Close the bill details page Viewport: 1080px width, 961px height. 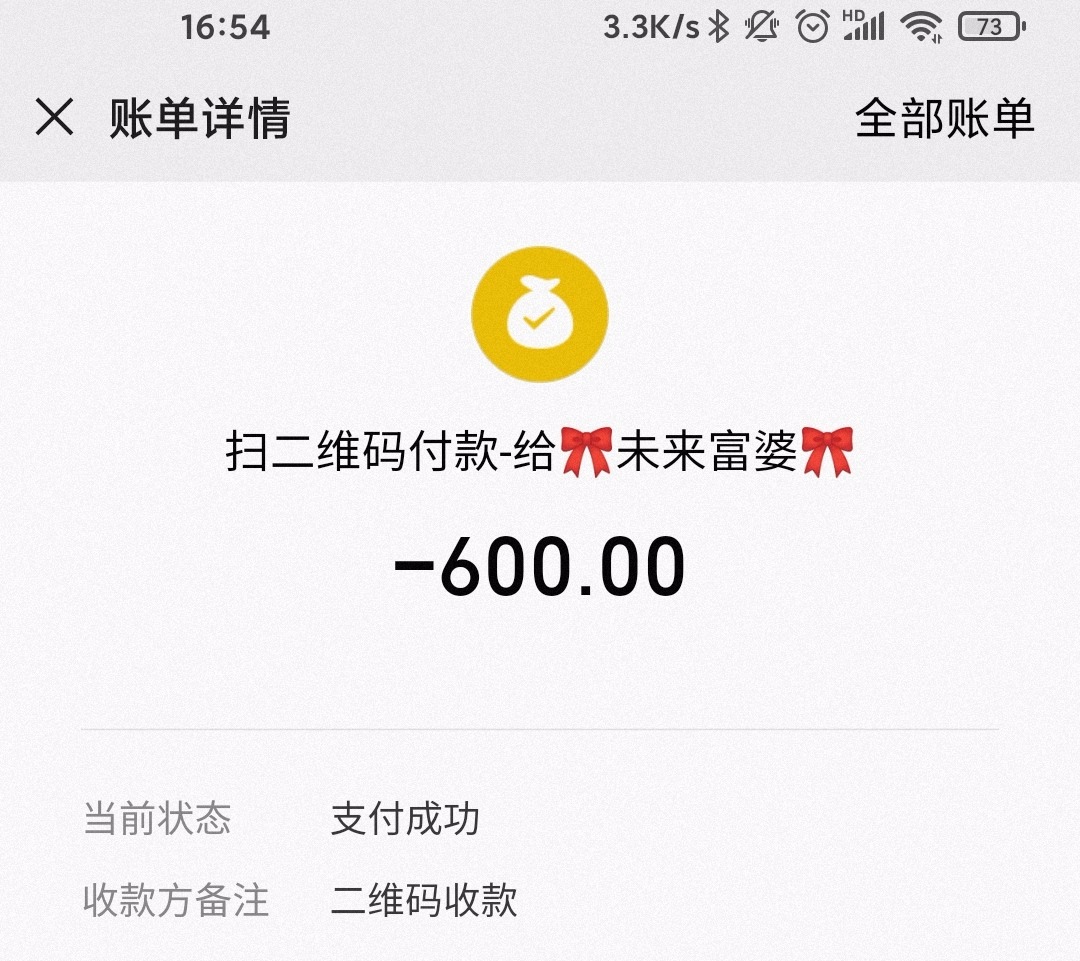[55, 118]
